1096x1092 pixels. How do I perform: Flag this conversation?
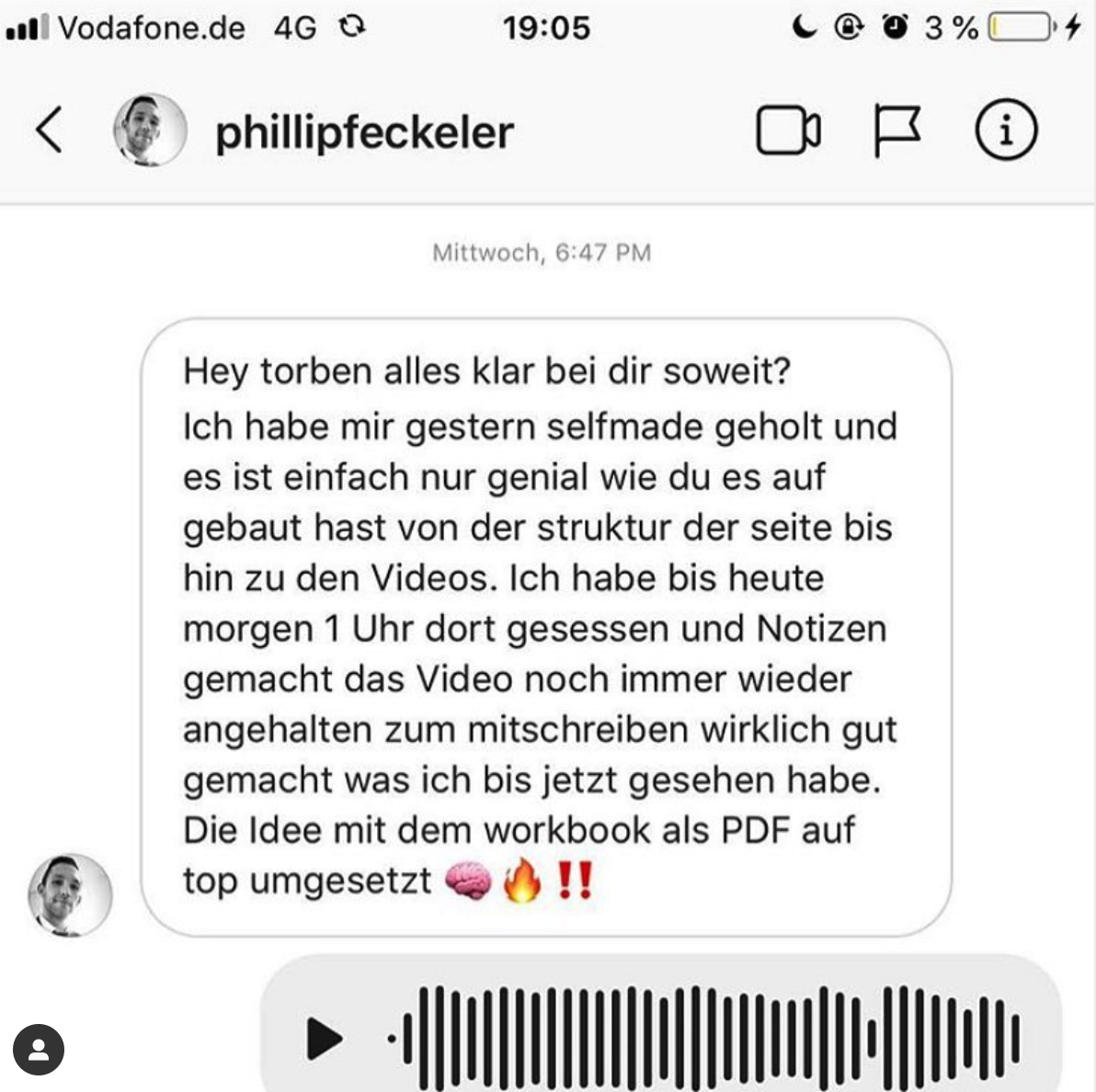pos(896,131)
